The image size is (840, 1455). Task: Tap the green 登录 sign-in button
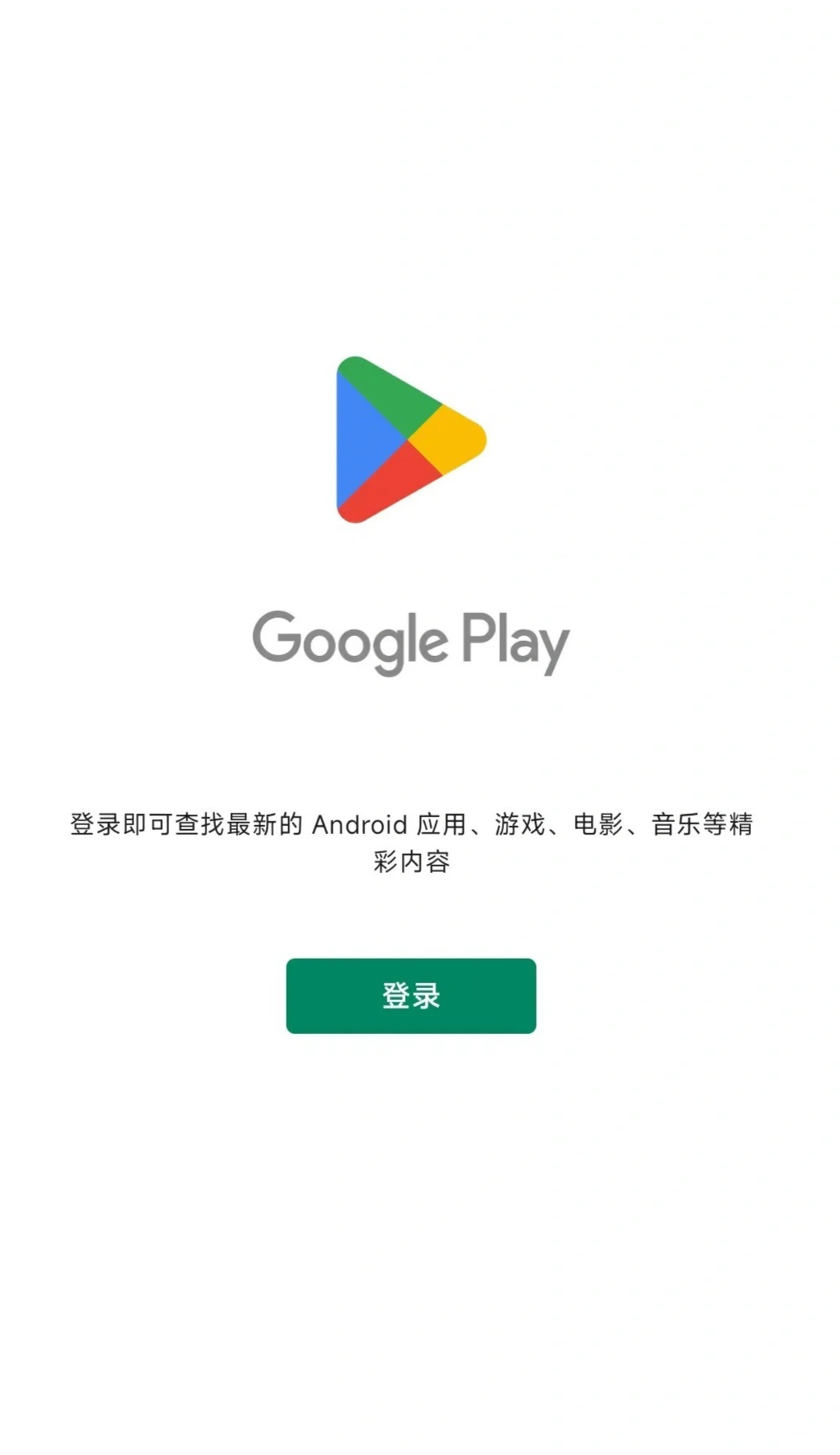click(411, 995)
